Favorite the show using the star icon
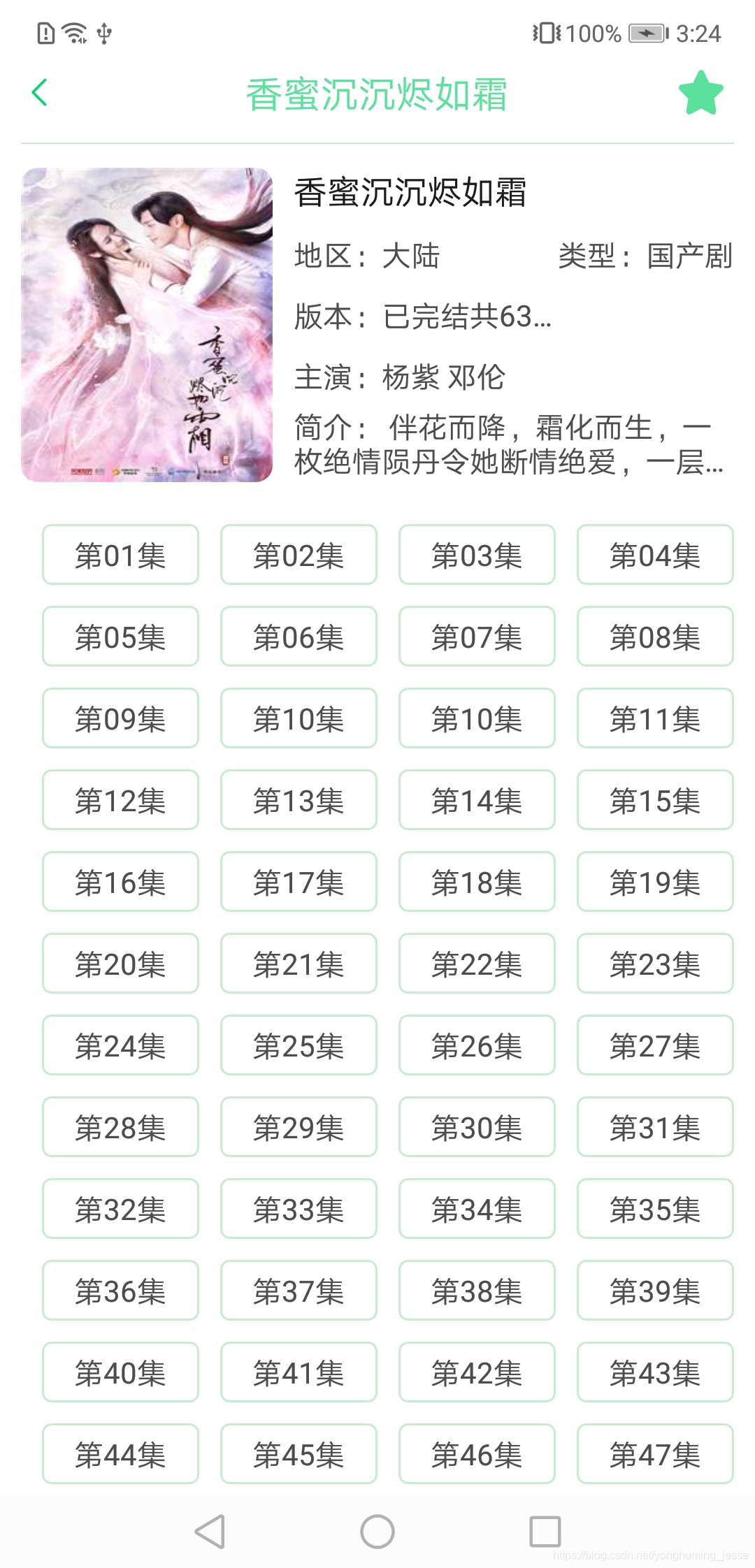This screenshot has height=1568, width=755. [x=702, y=93]
